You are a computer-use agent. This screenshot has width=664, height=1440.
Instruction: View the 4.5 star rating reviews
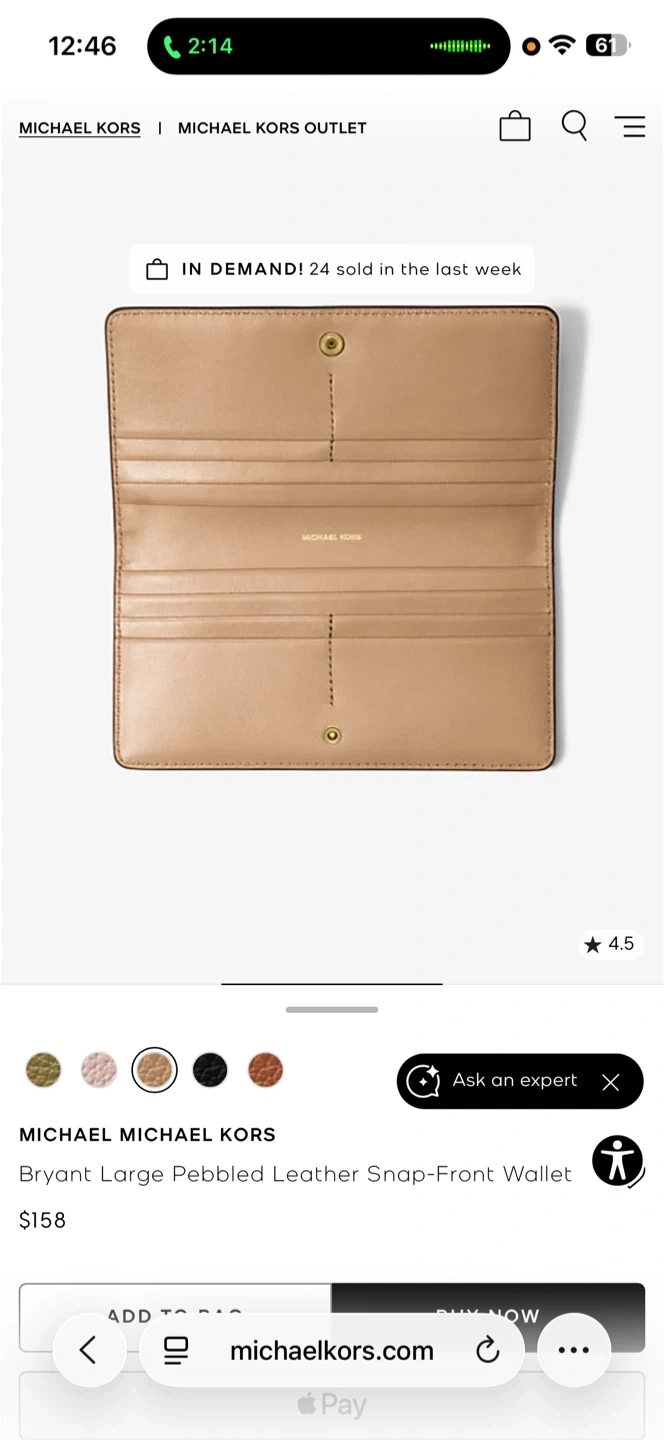click(609, 944)
